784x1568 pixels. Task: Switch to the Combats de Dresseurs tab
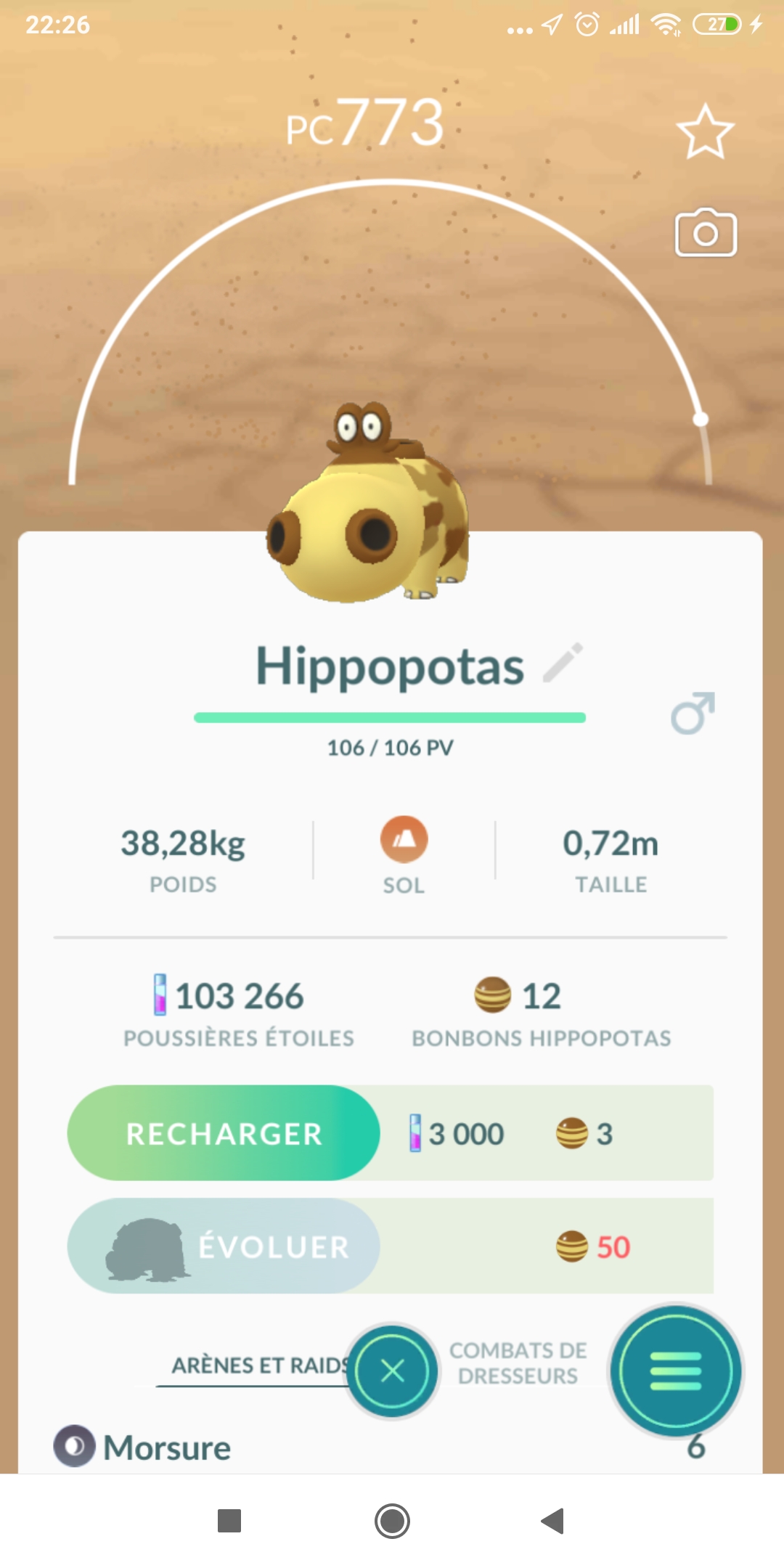coord(518,1363)
